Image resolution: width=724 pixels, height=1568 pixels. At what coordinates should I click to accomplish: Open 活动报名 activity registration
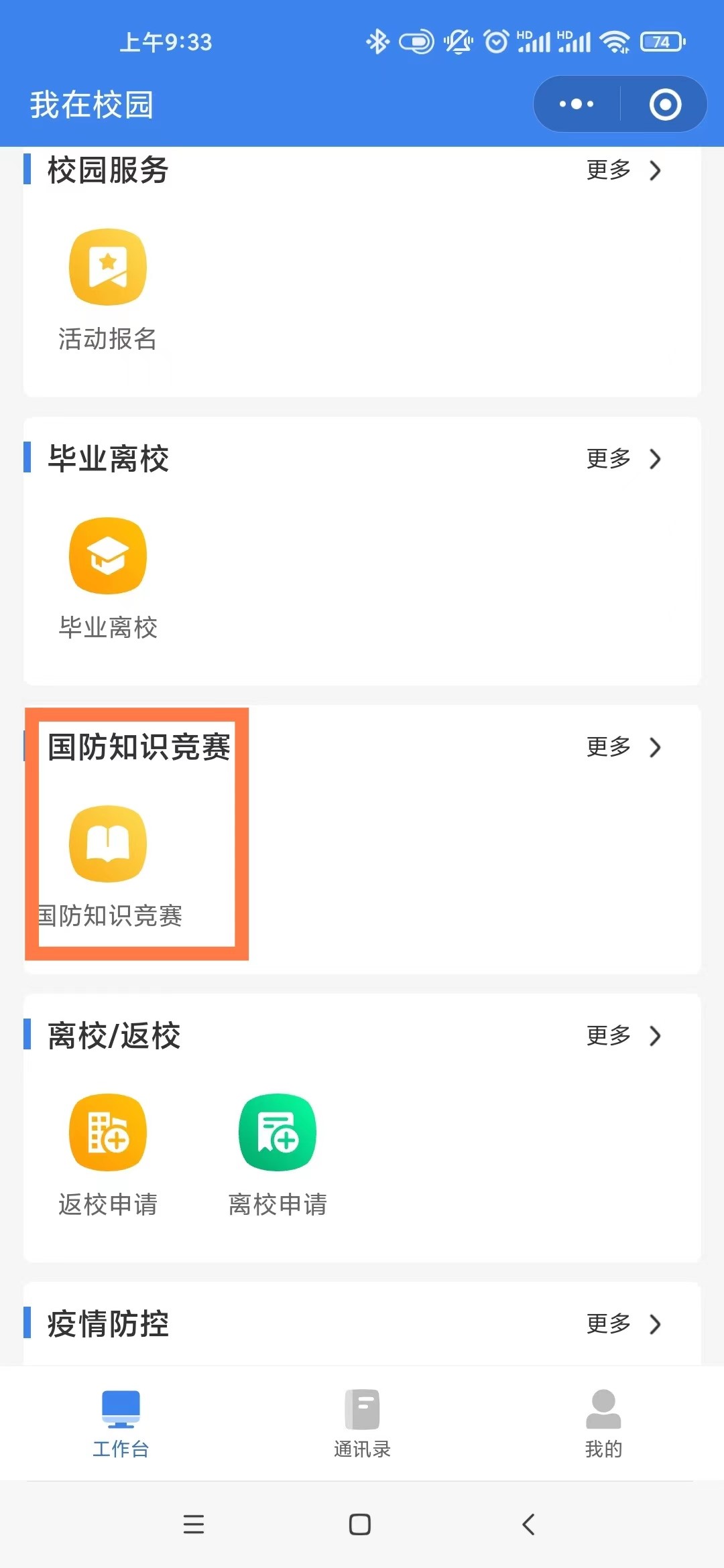tap(108, 289)
